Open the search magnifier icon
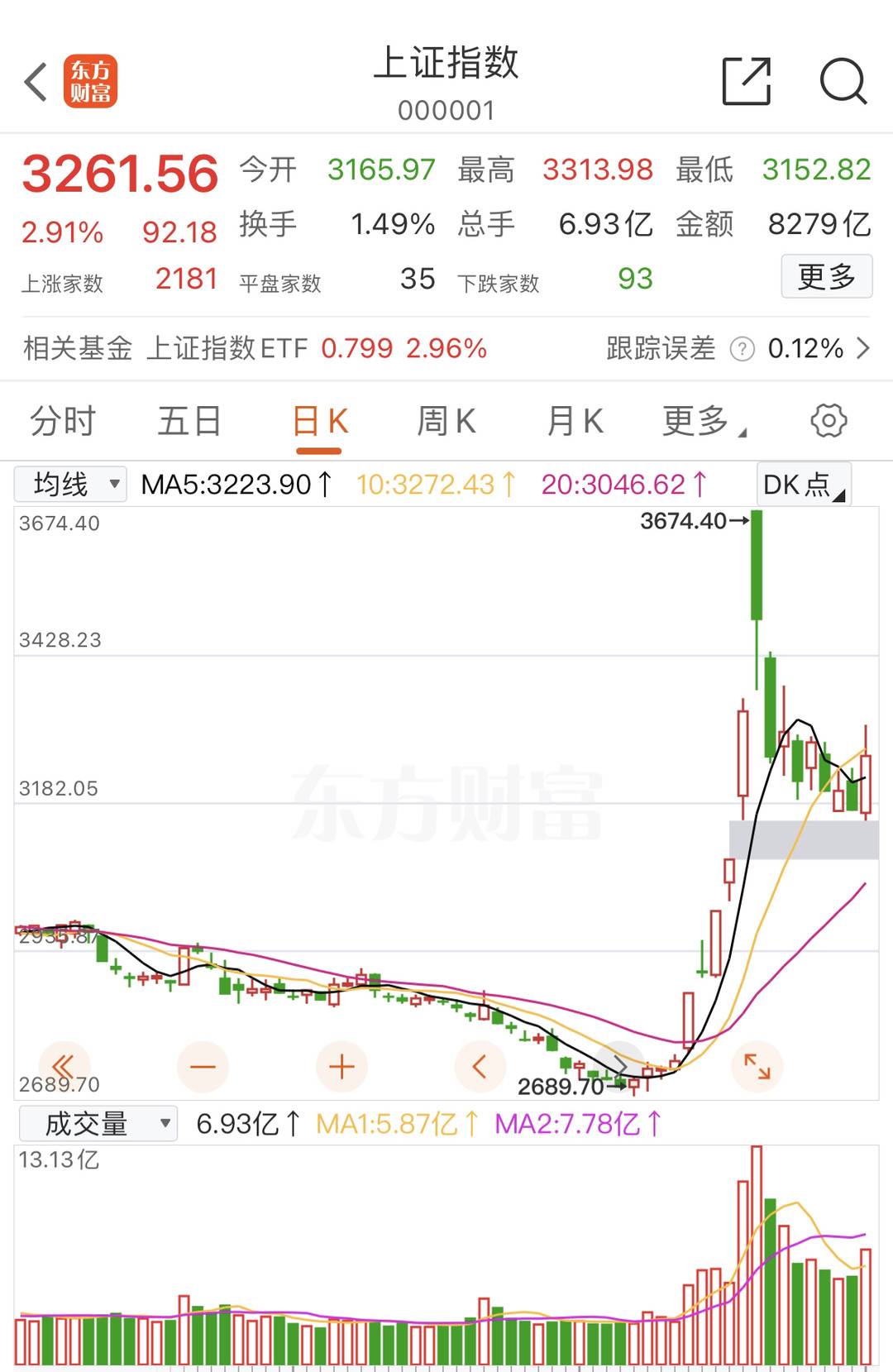Image resolution: width=893 pixels, height=1372 pixels. (843, 82)
